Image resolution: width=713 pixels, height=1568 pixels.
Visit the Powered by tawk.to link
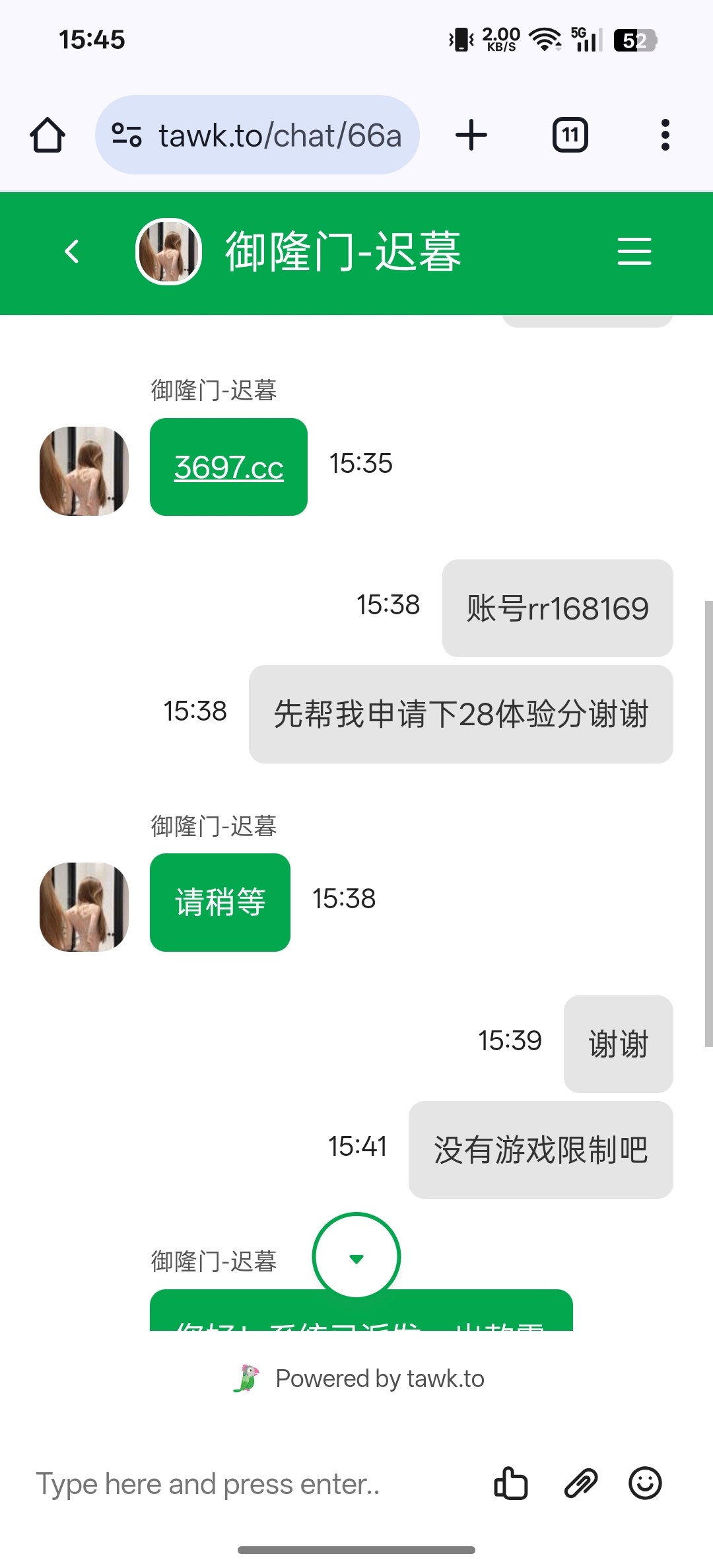pos(360,1379)
